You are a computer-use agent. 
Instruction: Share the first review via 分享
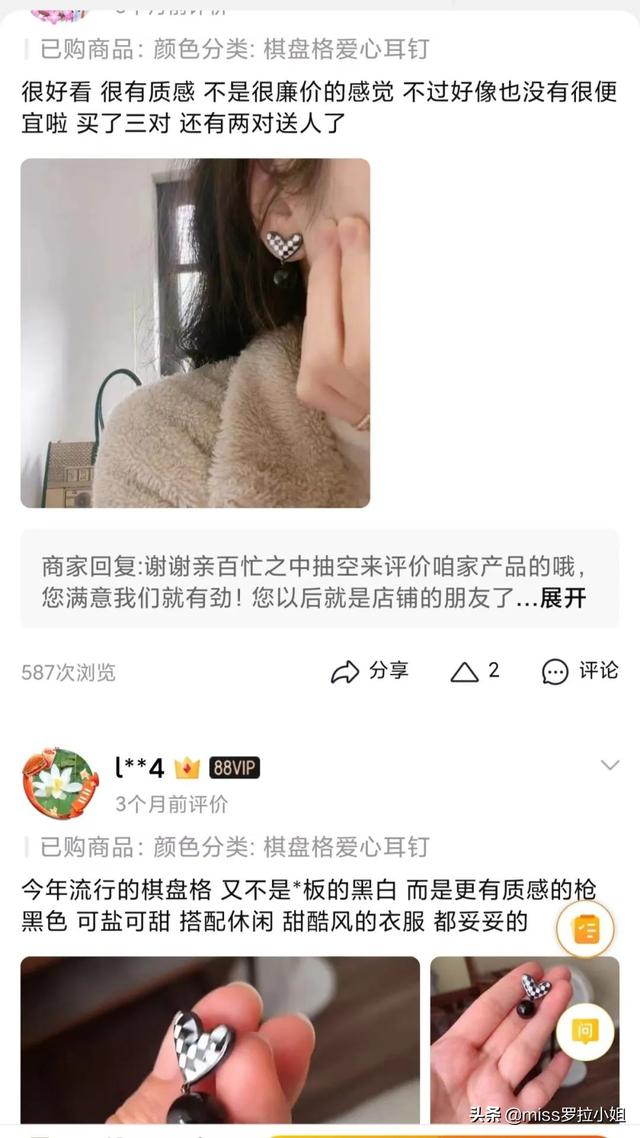(370, 671)
